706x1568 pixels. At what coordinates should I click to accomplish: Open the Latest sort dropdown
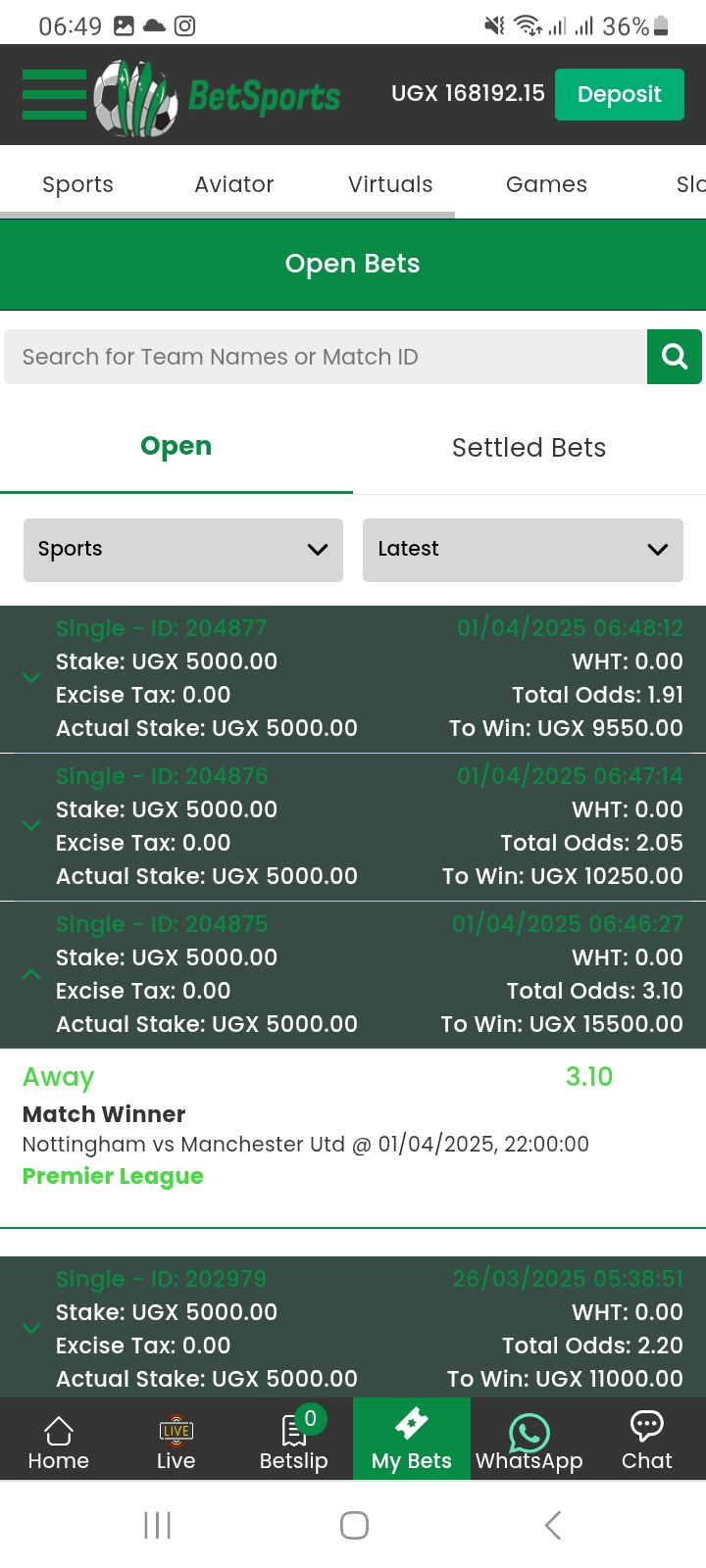pyautogui.click(x=523, y=550)
